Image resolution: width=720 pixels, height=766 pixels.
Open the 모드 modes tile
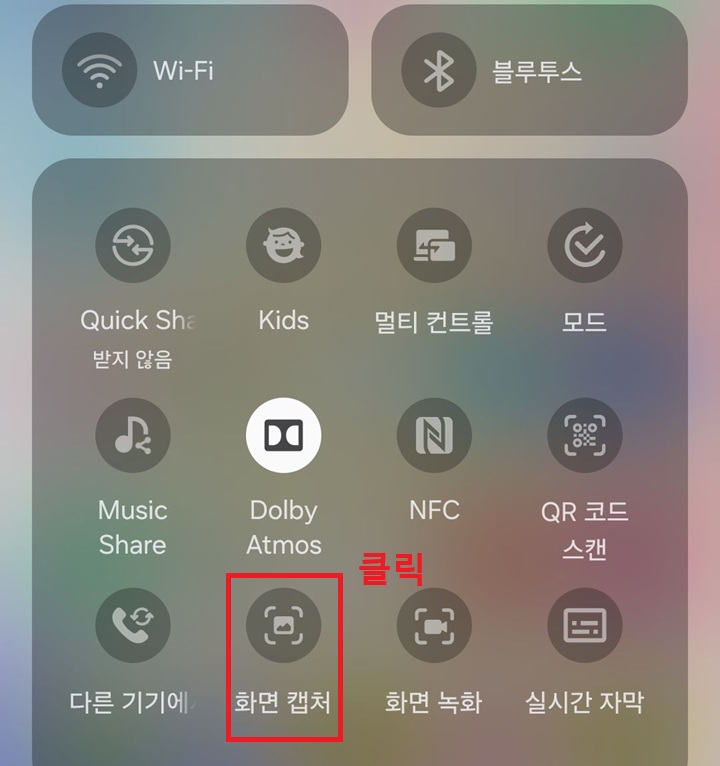585,246
